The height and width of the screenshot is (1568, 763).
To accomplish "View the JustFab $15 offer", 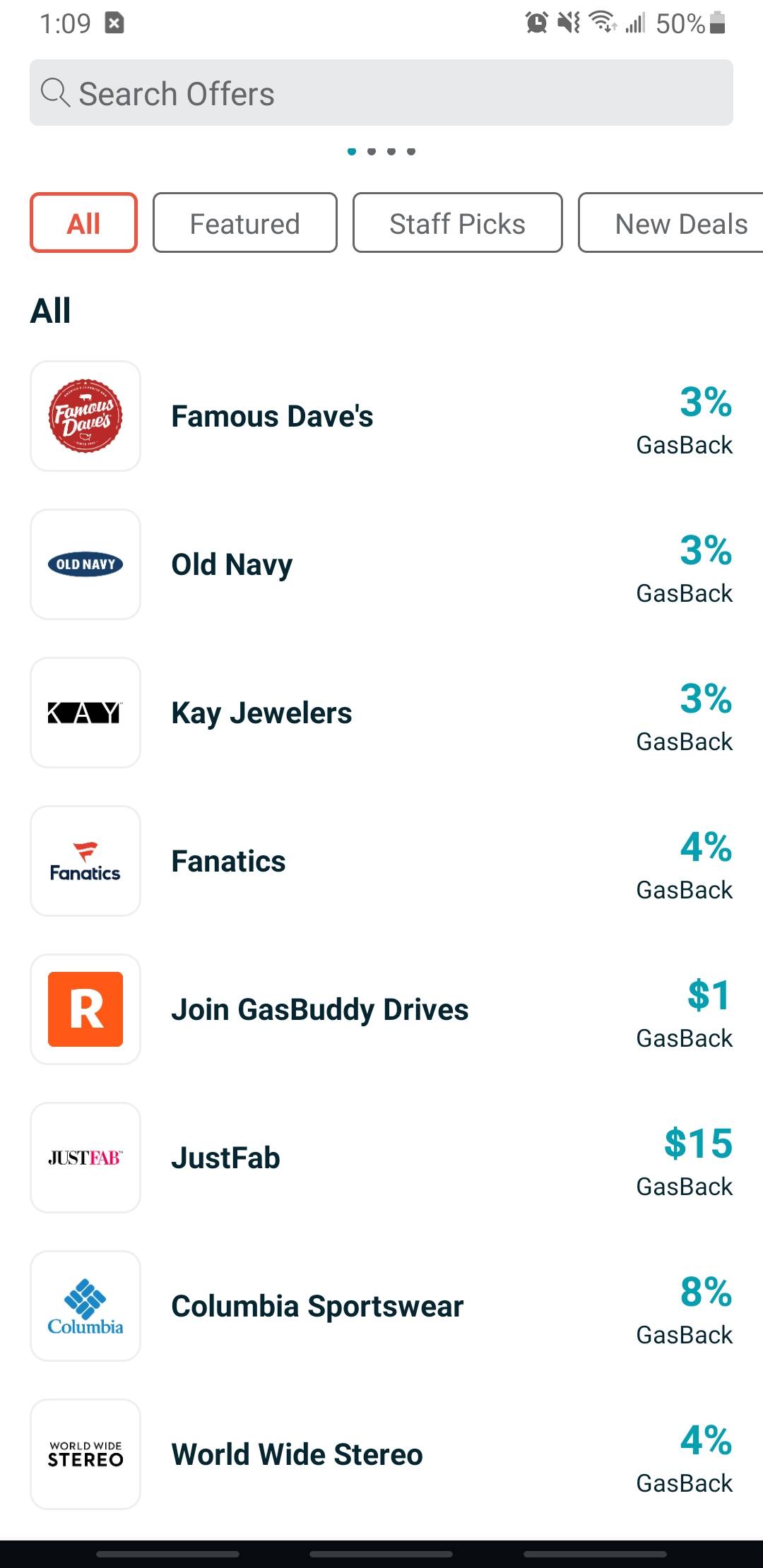I will (381, 1158).
